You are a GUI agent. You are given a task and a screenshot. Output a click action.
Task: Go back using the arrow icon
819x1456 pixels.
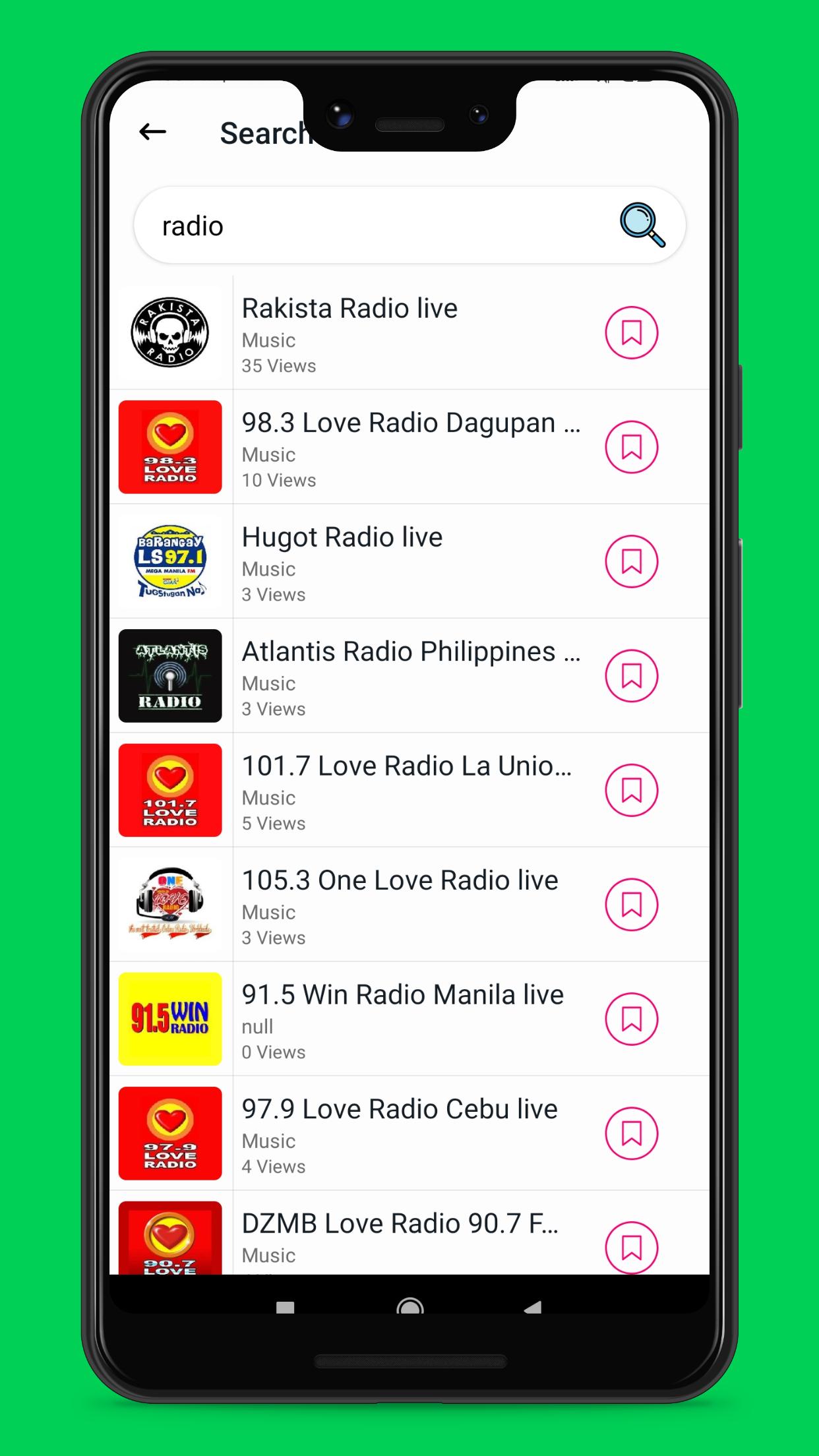(152, 132)
